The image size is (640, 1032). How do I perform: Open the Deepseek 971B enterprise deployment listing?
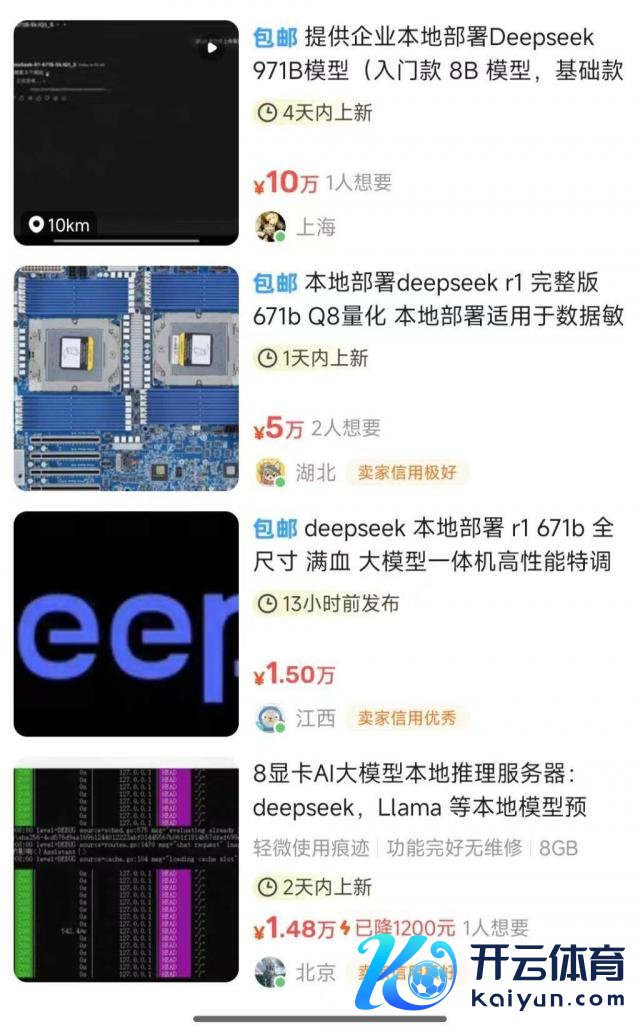pyautogui.click(x=438, y=54)
